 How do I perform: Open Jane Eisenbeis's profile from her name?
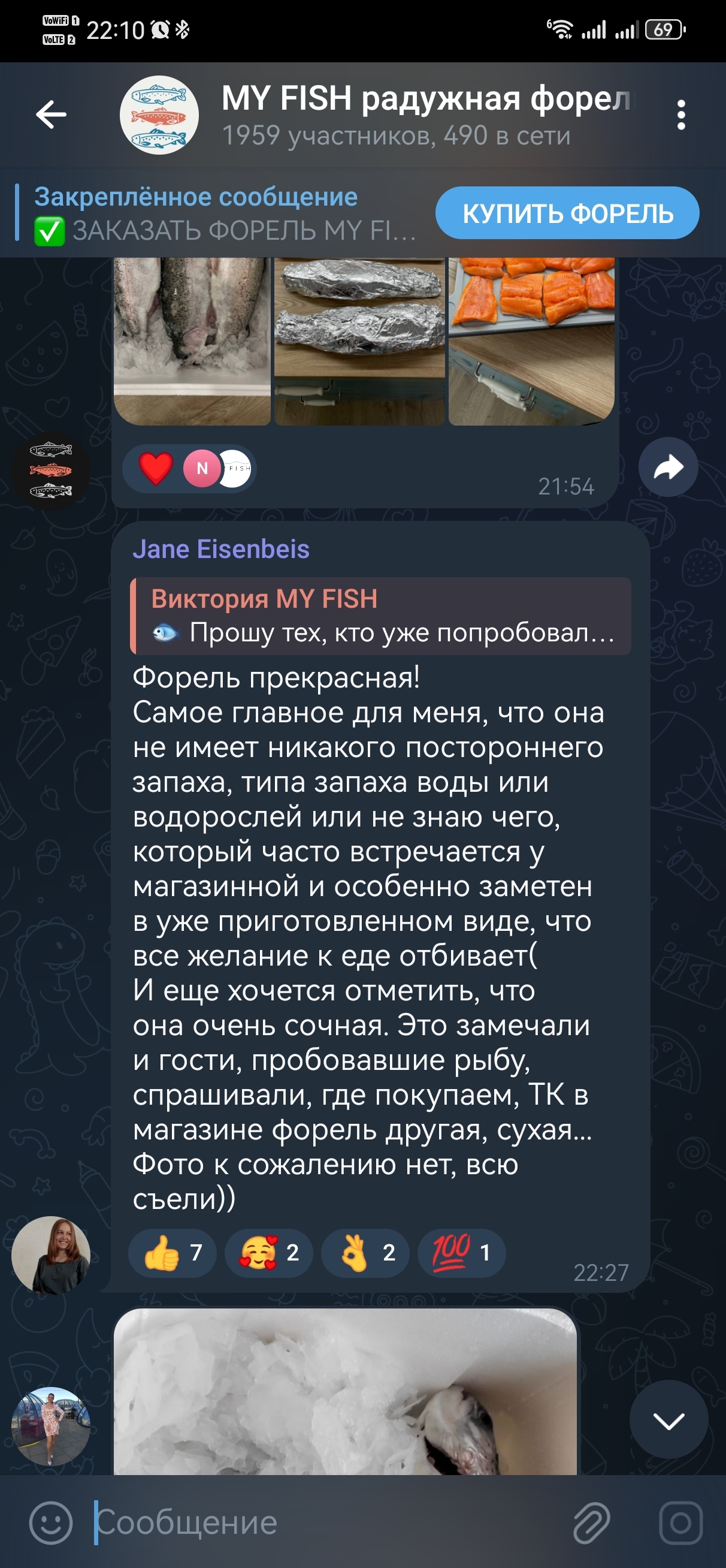pyautogui.click(x=221, y=549)
